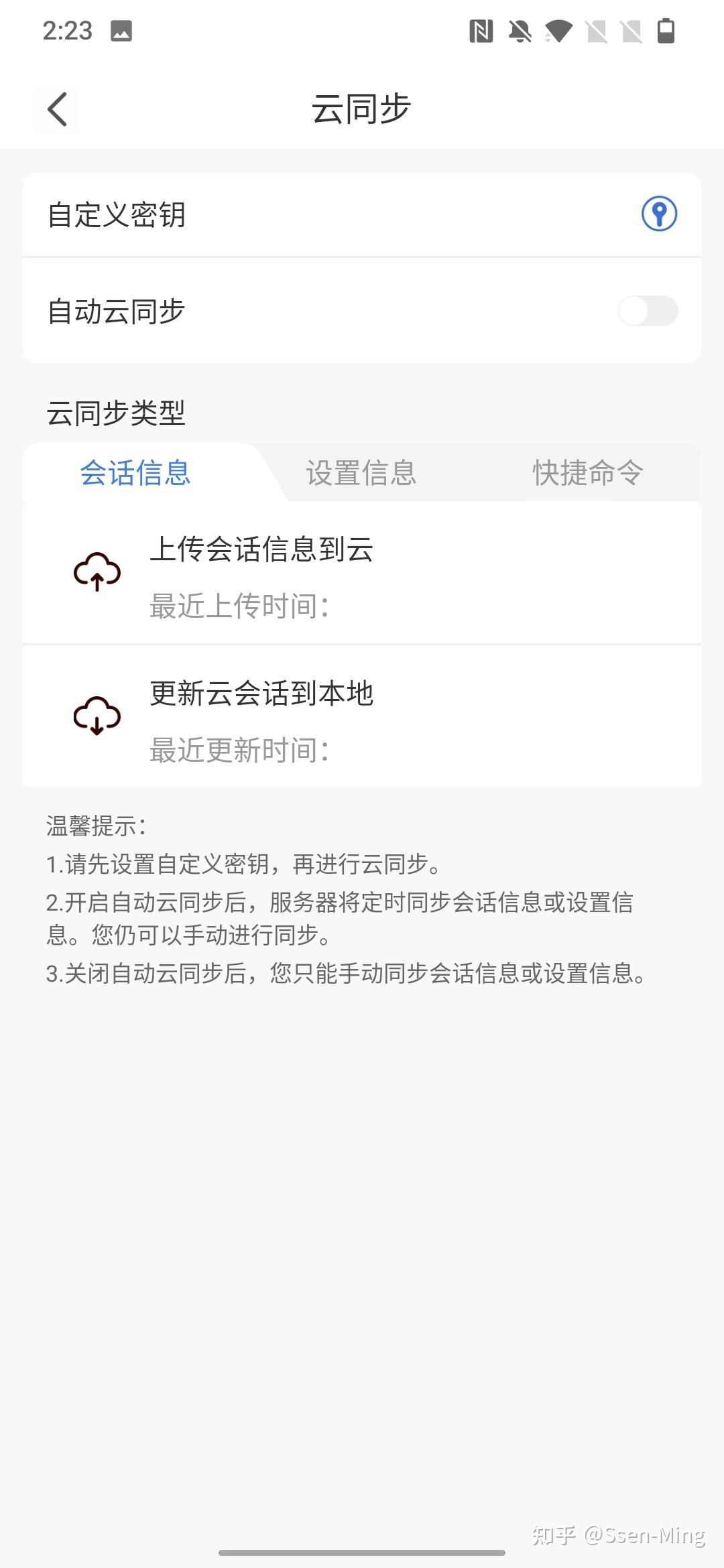Tap 上传会话信息到云 to upload sessions

tap(362, 574)
